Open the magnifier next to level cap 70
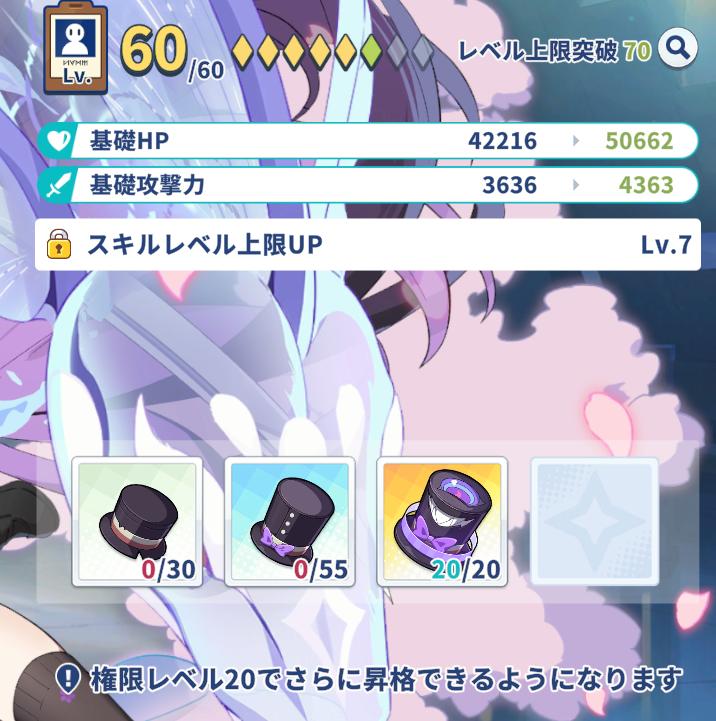This screenshot has height=721, width=716. tap(678, 47)
